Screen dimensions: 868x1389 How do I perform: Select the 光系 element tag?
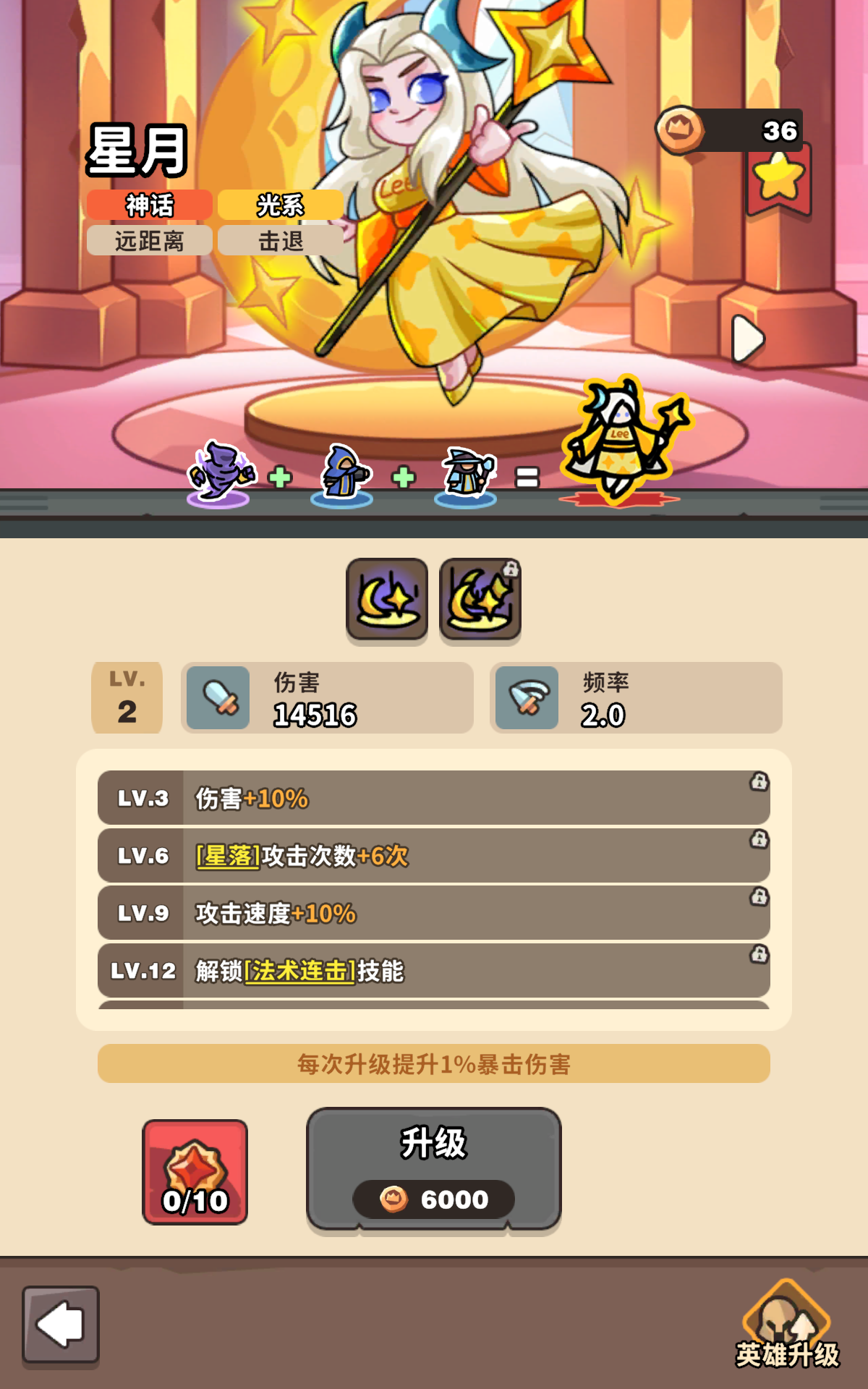coord(281,205)
